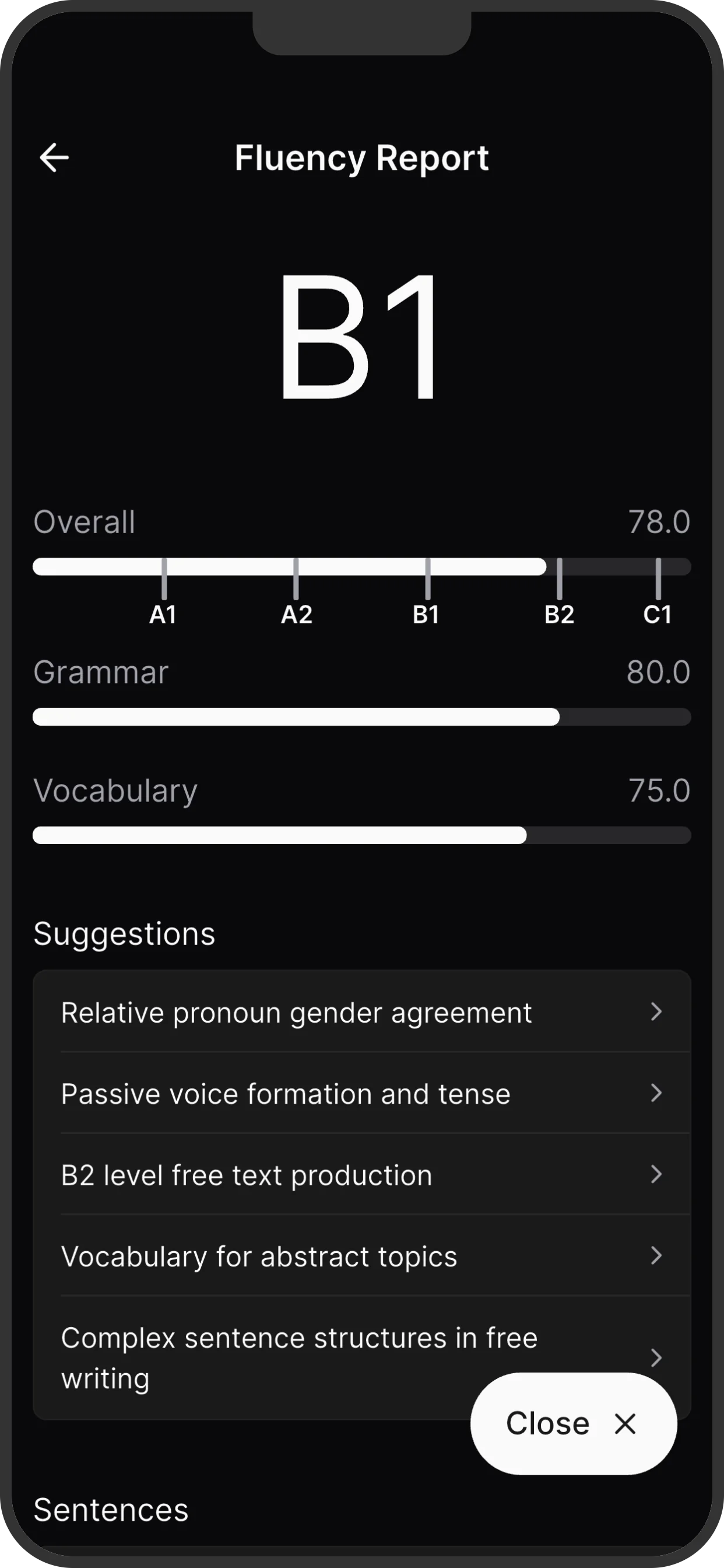This screenshot has height=1568, width=724.
Task: Tap the chevron beside Passive voice formation
Action: click(656, 1093)
